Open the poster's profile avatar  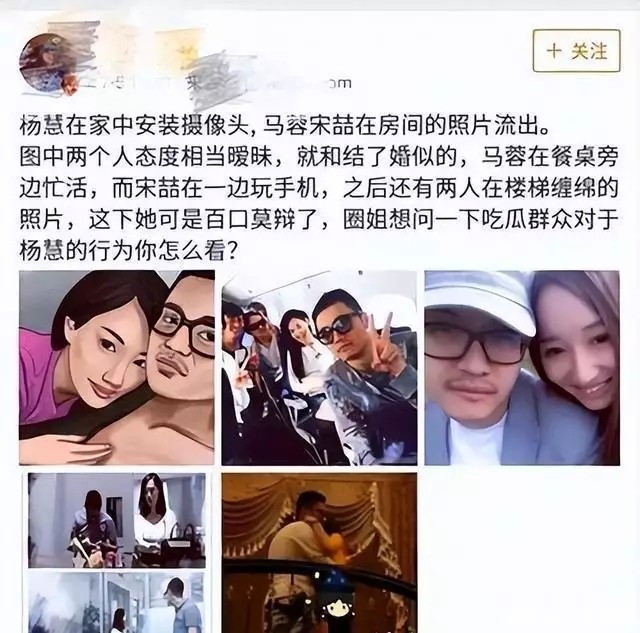(45, 62)
